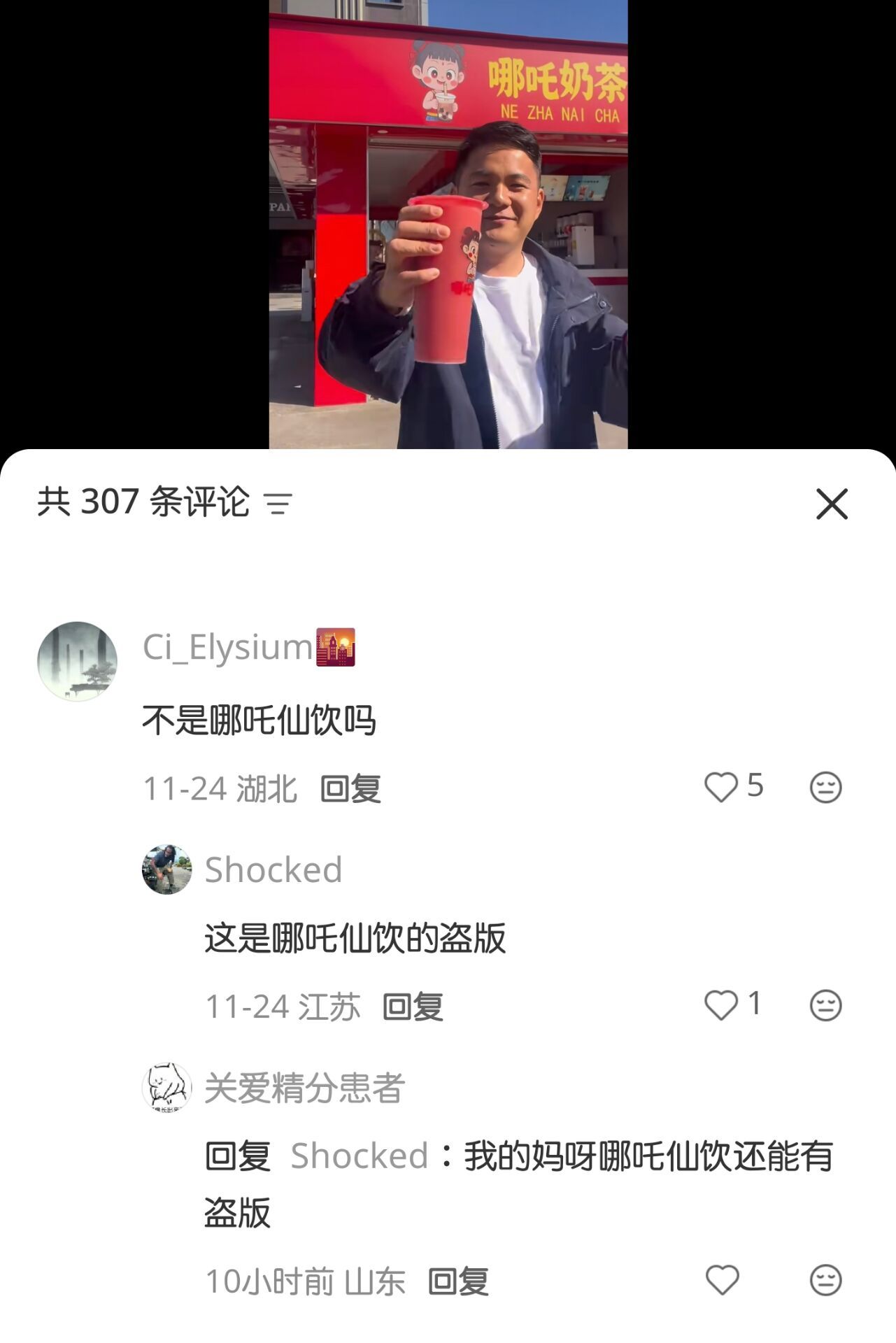
Task: Reply to Ci_Elysium's comment
Action: [350, 789]
